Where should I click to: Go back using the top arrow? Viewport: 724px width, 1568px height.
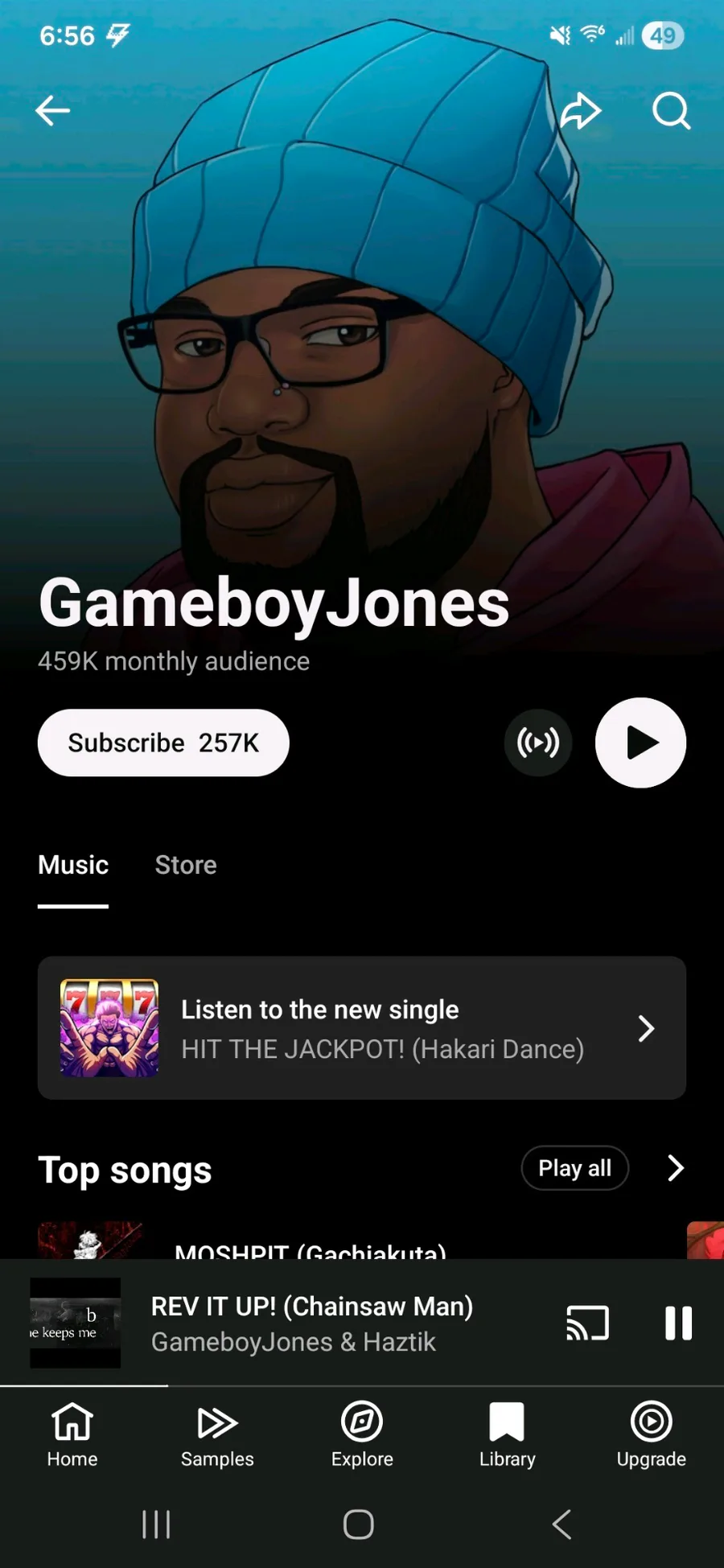coord(53,111)
